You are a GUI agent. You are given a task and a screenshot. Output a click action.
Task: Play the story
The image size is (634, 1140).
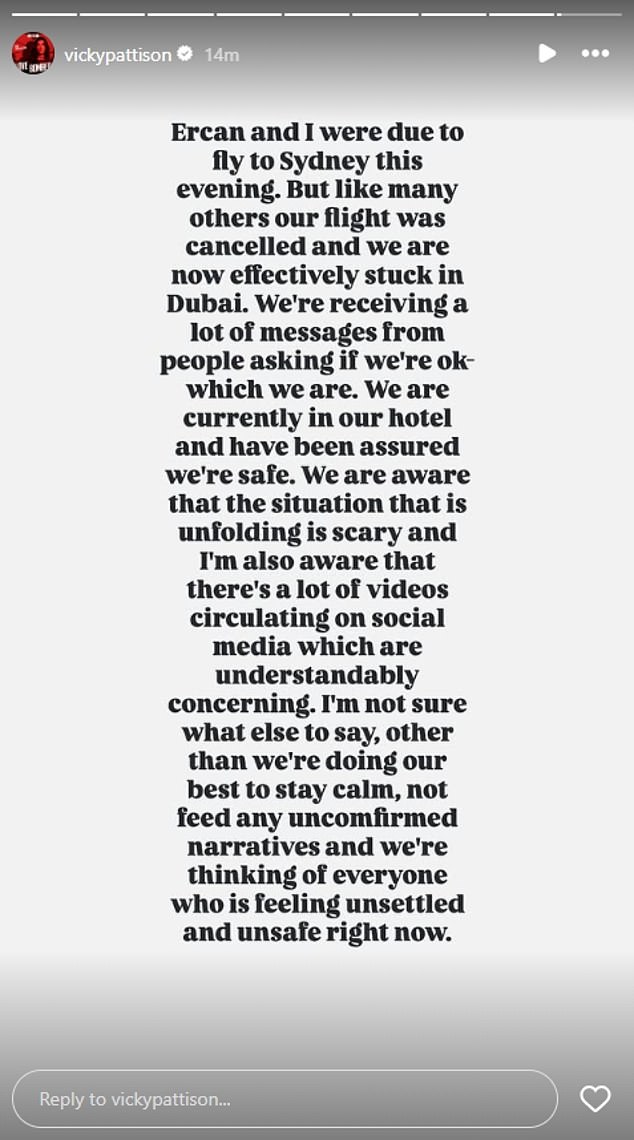(x=547, y=53)
